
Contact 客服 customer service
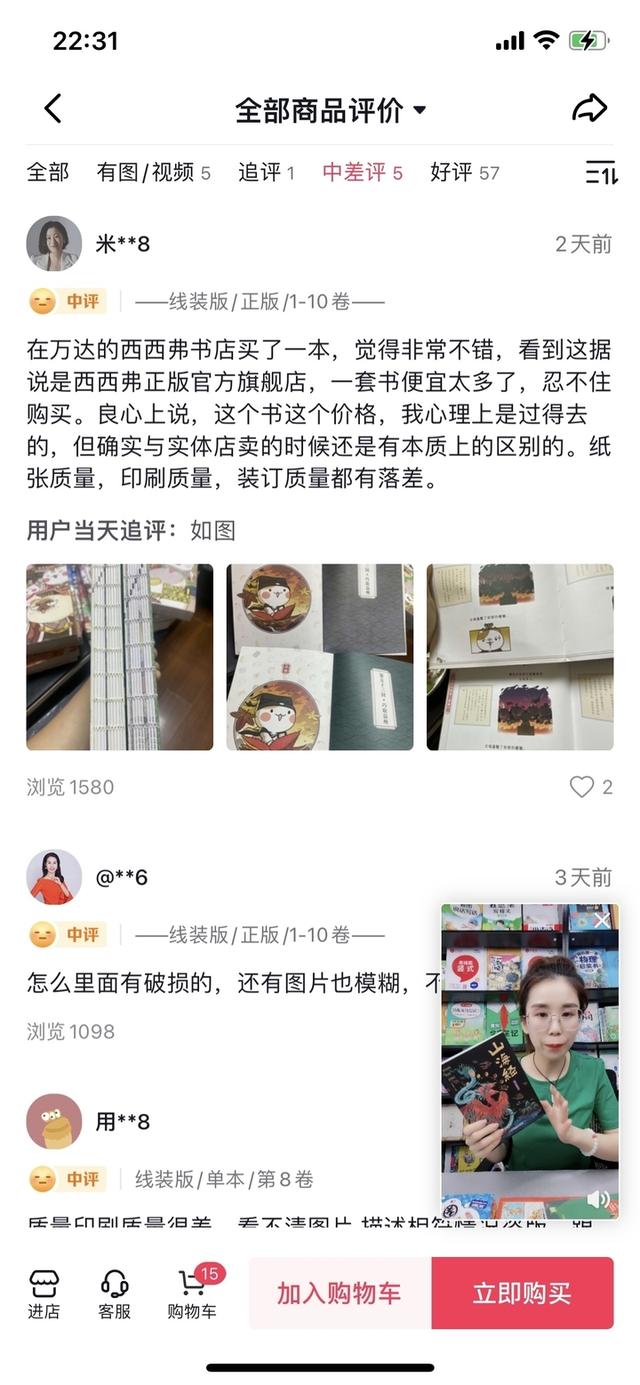click(x=115, y=1294)
